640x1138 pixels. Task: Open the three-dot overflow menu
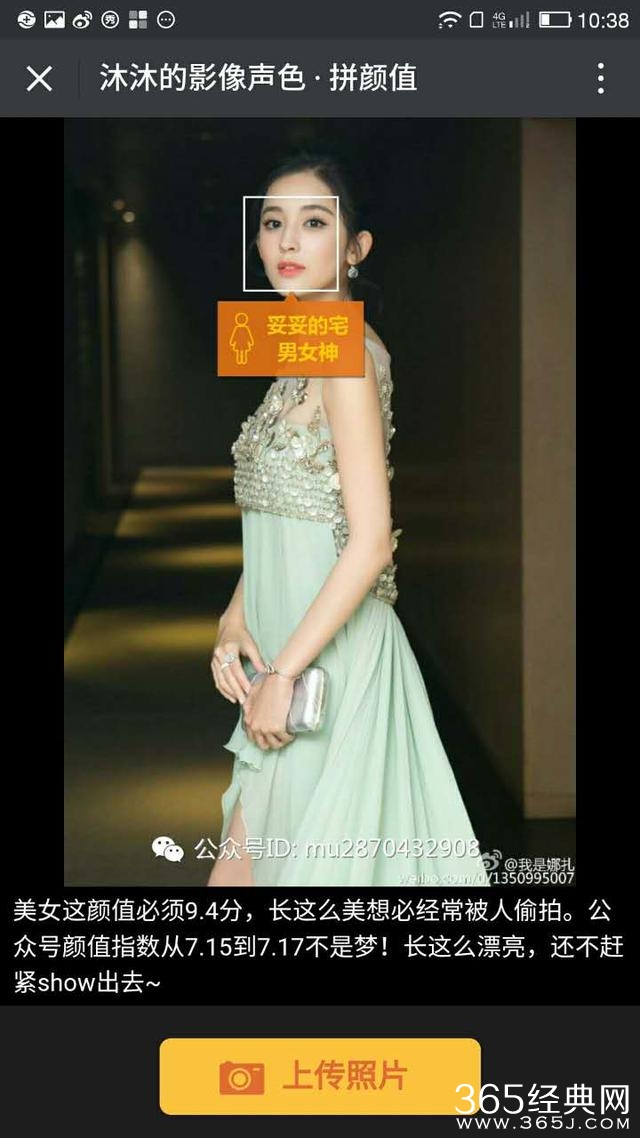point(600,78)
